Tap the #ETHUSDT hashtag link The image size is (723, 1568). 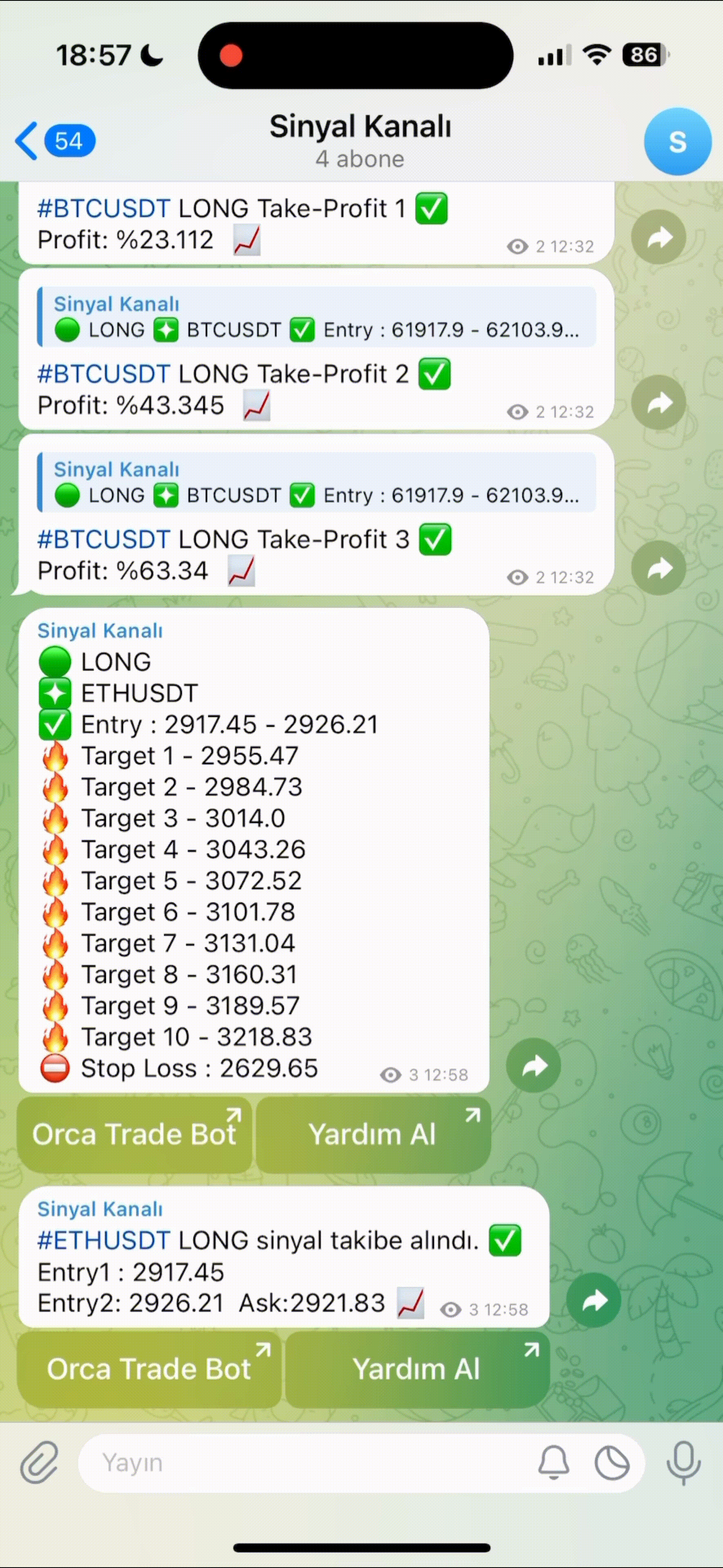[103, 1241]
